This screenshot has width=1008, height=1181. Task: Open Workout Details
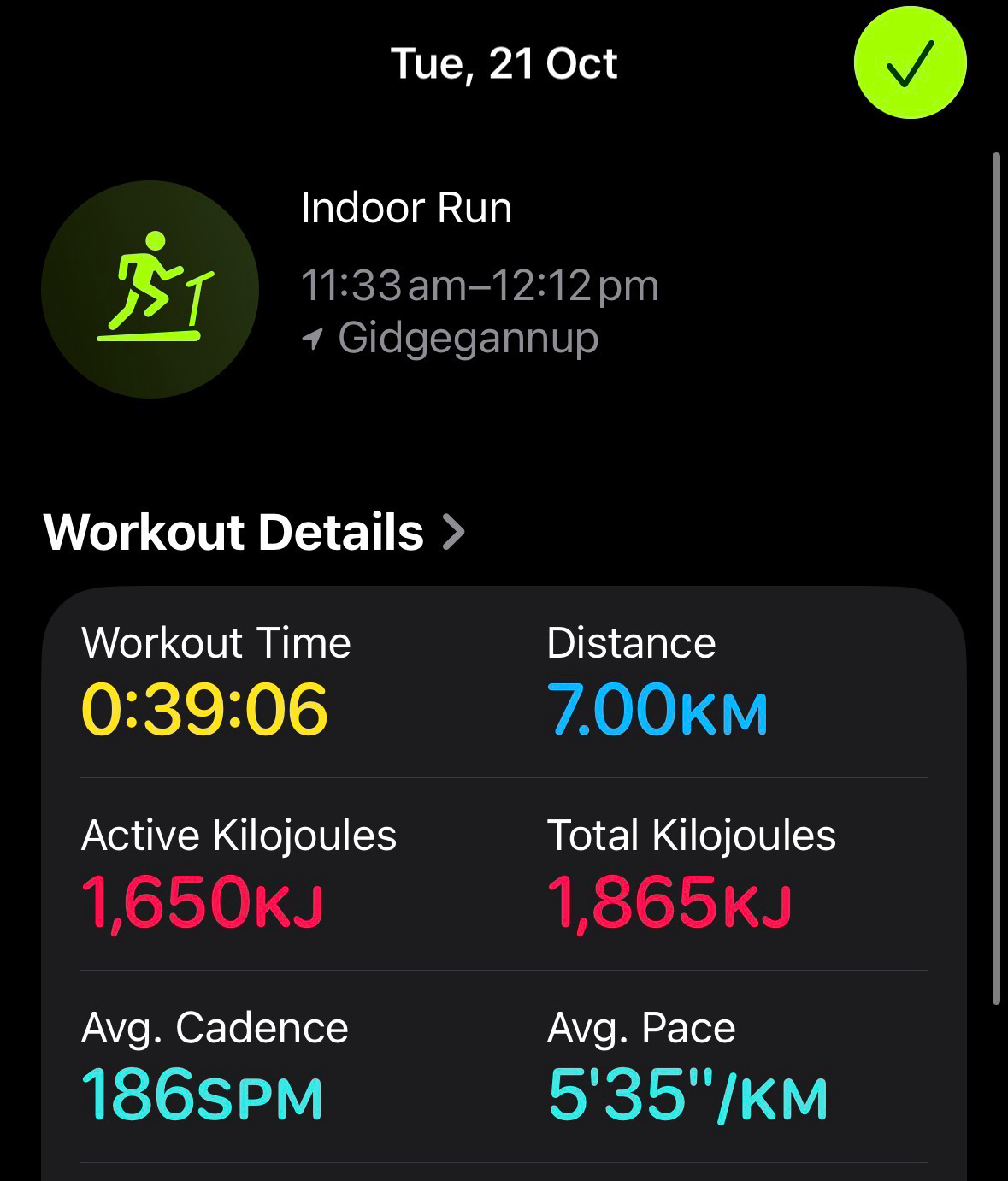(x=254, y=532)
